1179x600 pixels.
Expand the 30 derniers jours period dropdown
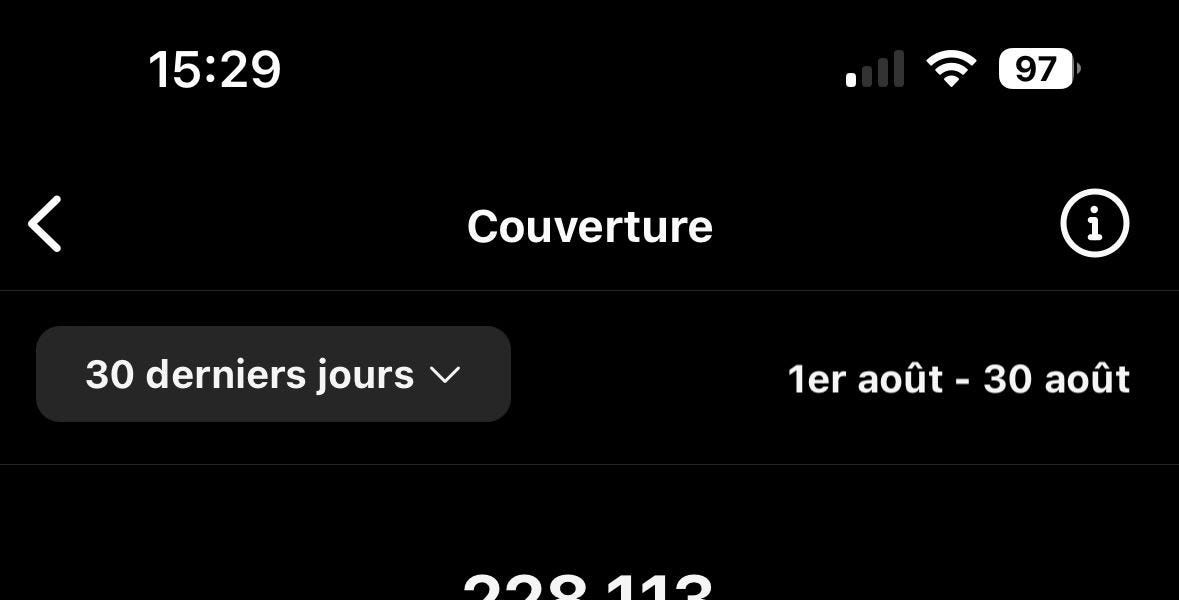[x=273, y=375]
